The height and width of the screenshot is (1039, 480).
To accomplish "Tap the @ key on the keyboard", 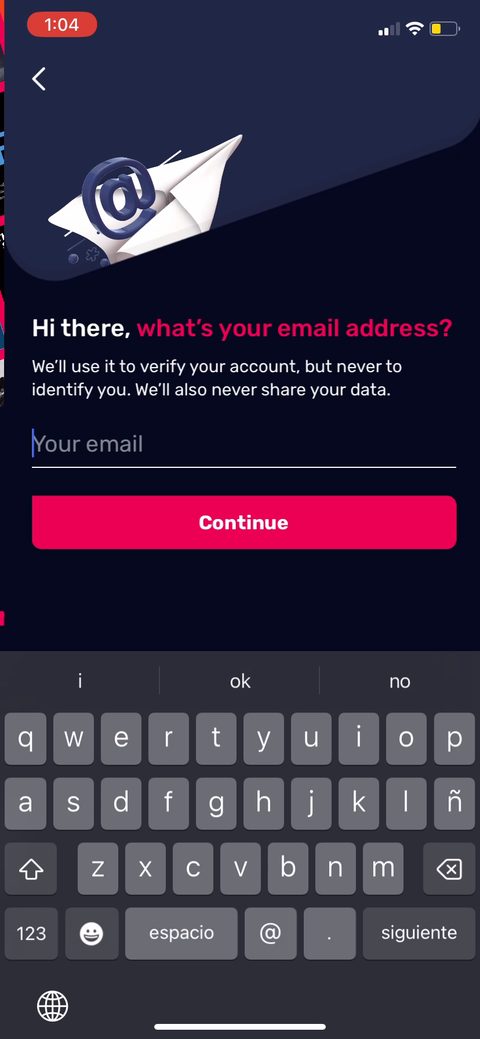I will [x=270, y=934].
